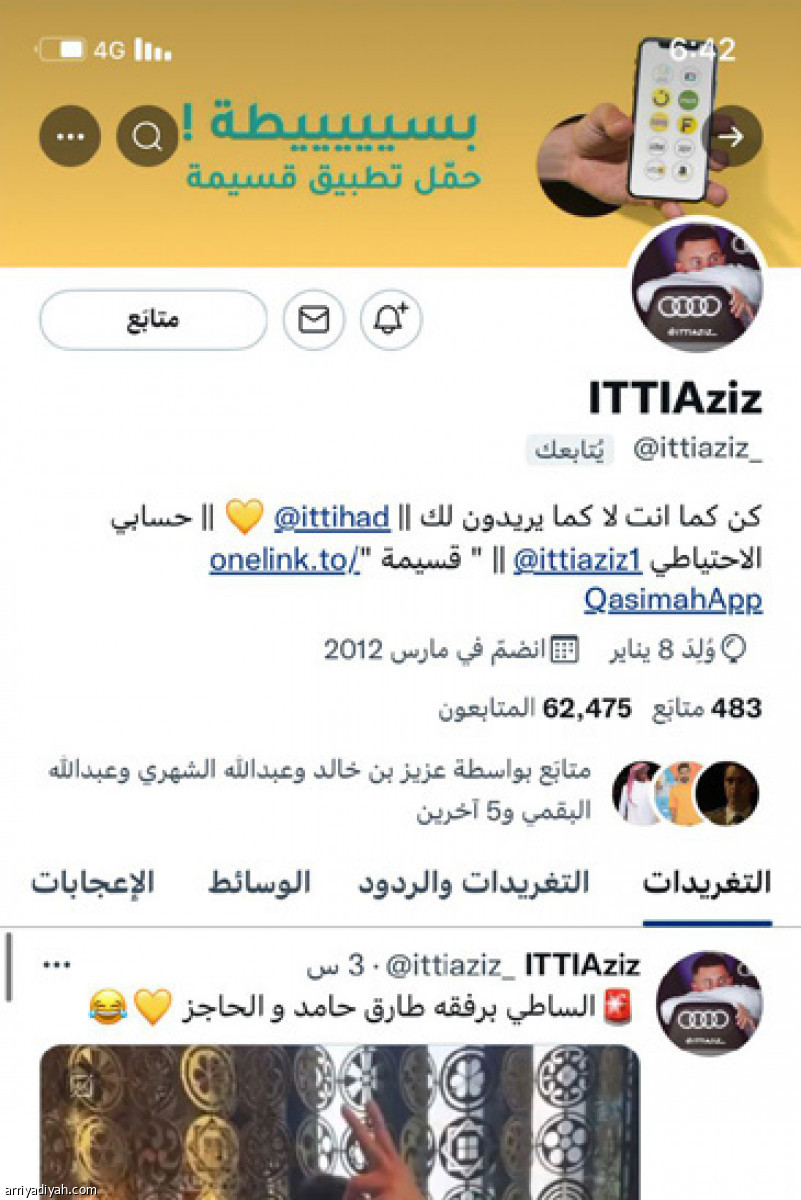Image resolution: width=801 pixels, height=1200 pixels.
Task: Switch to the التغريدات والردود tab
Action: click(473, 883)
